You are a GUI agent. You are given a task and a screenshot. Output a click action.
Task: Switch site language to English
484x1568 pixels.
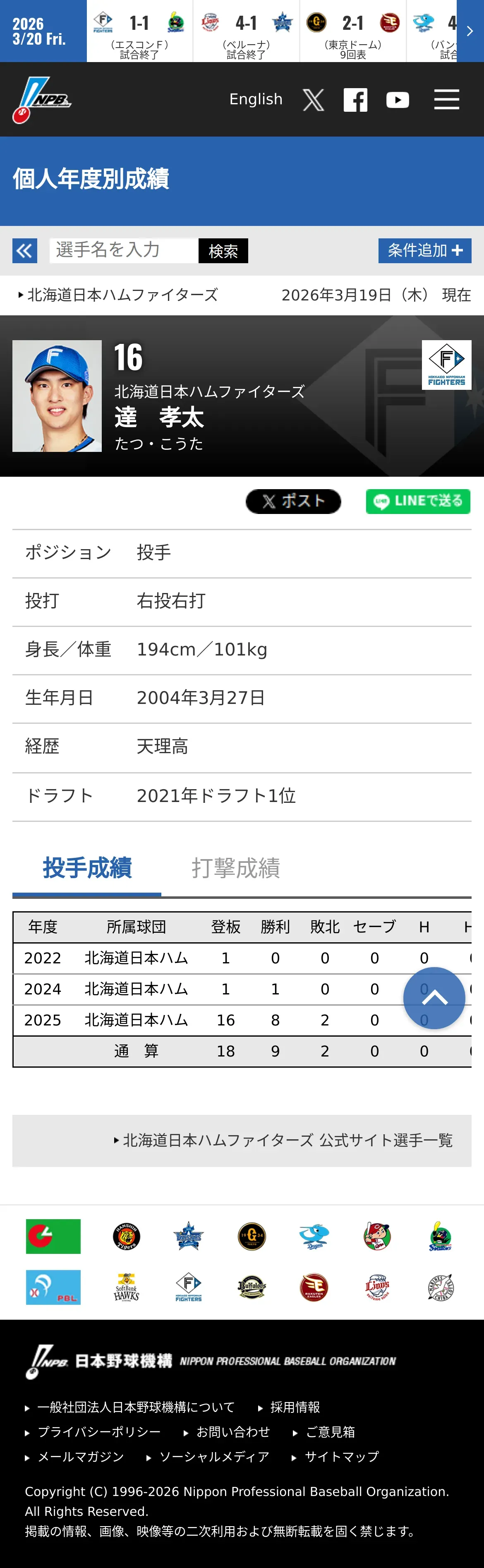click(x=256, y=99)
